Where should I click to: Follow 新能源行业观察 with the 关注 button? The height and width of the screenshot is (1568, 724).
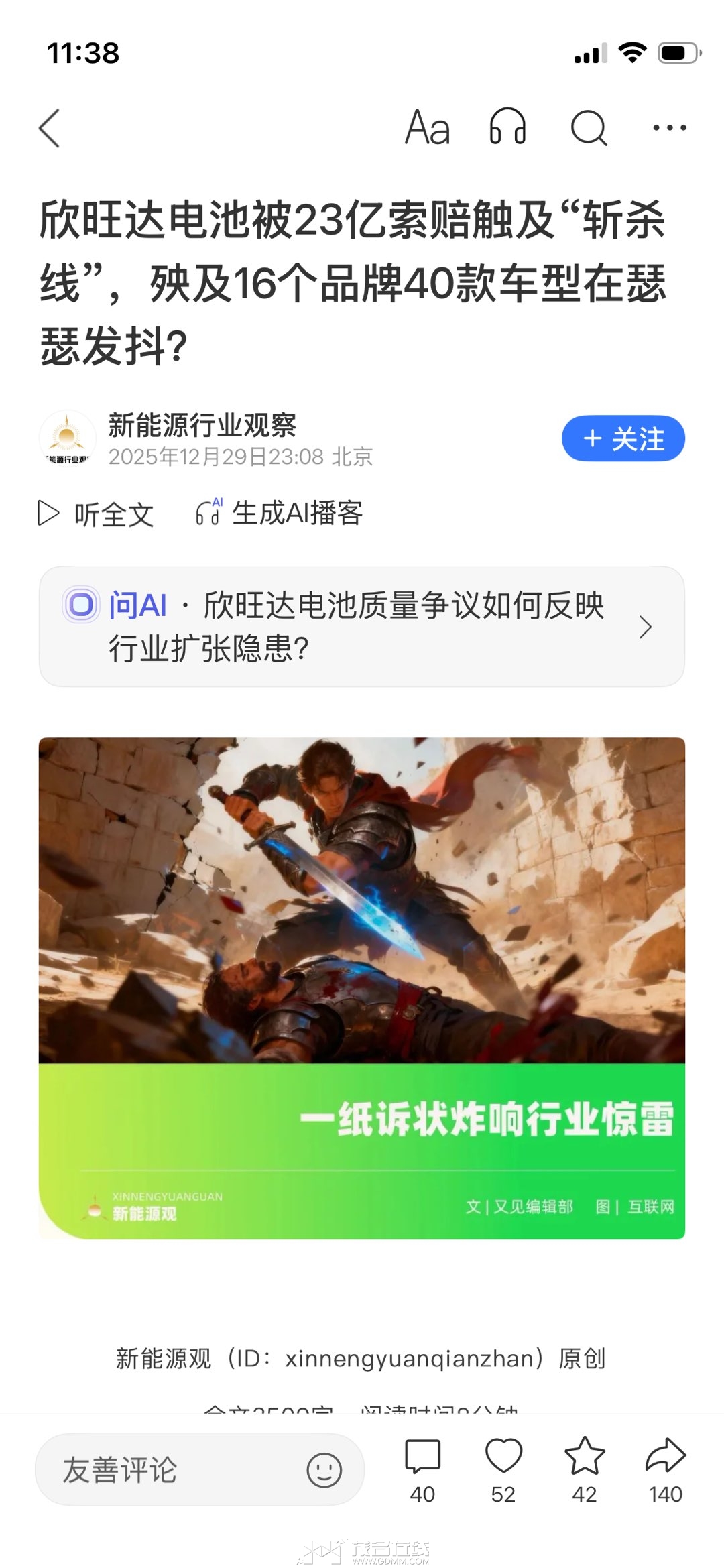tap(623, 439)
